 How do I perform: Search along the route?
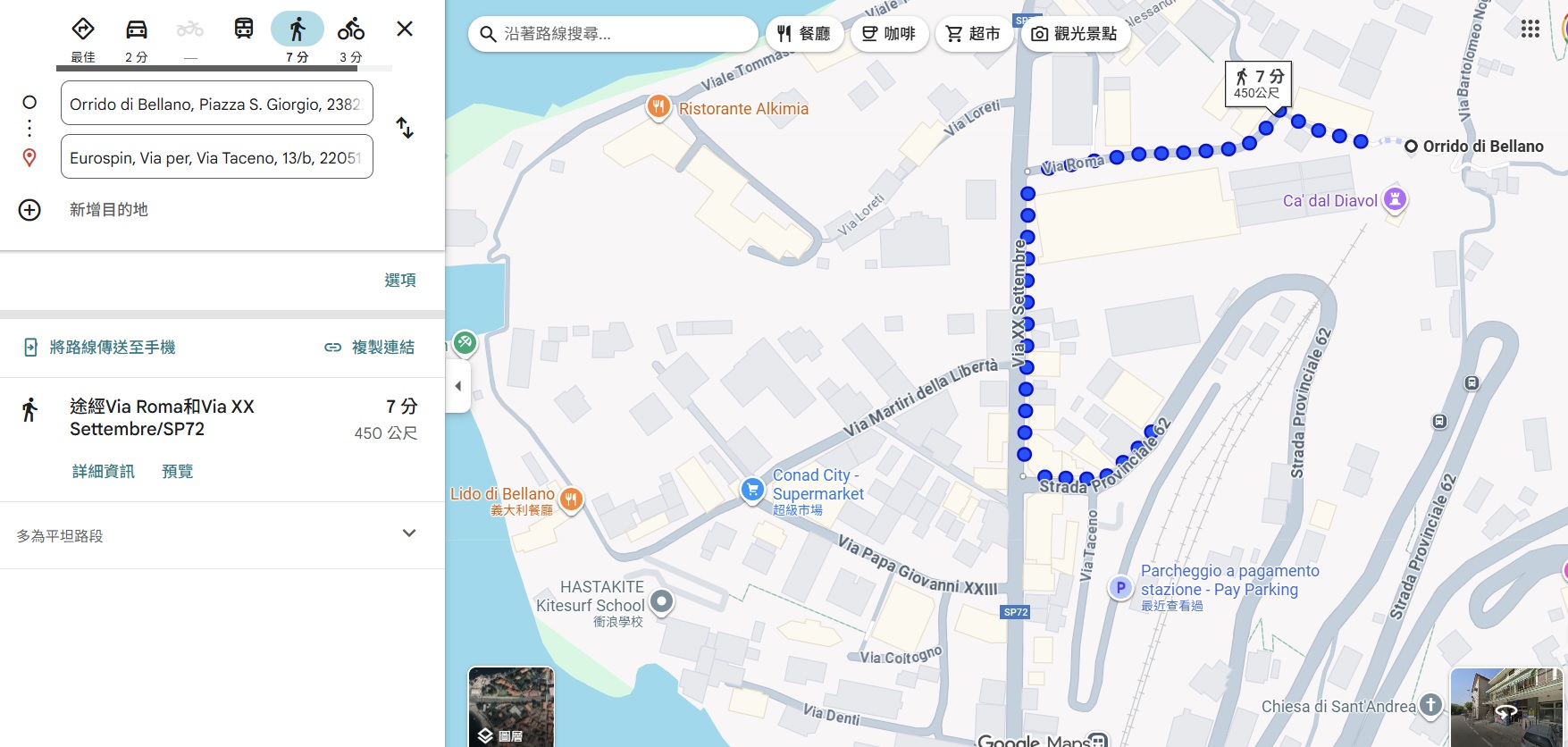click(x=616, y=34)
